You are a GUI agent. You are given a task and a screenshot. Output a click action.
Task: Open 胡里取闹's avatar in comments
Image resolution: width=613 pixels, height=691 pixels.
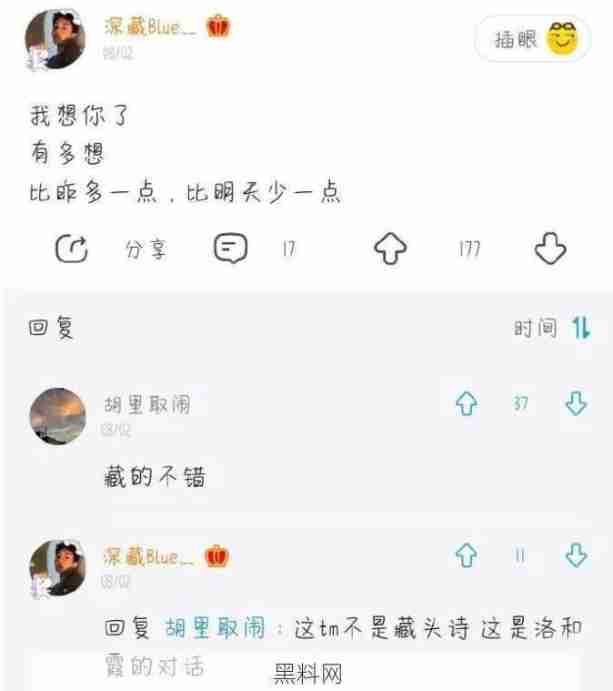click(57, 413)
